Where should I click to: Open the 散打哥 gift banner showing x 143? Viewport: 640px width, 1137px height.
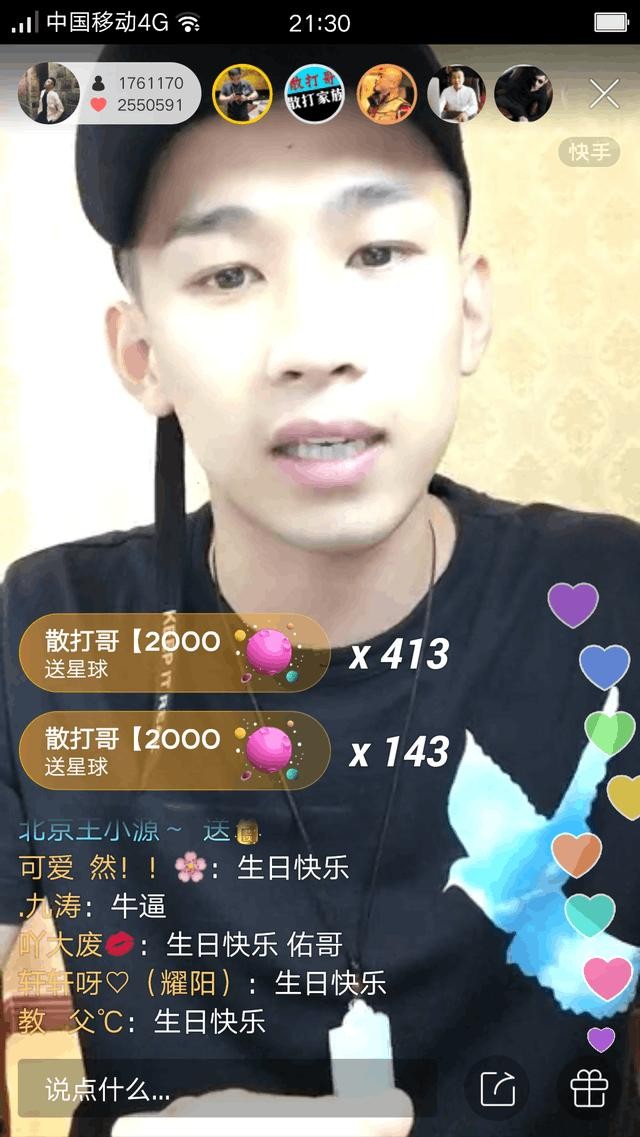[175, 751]
